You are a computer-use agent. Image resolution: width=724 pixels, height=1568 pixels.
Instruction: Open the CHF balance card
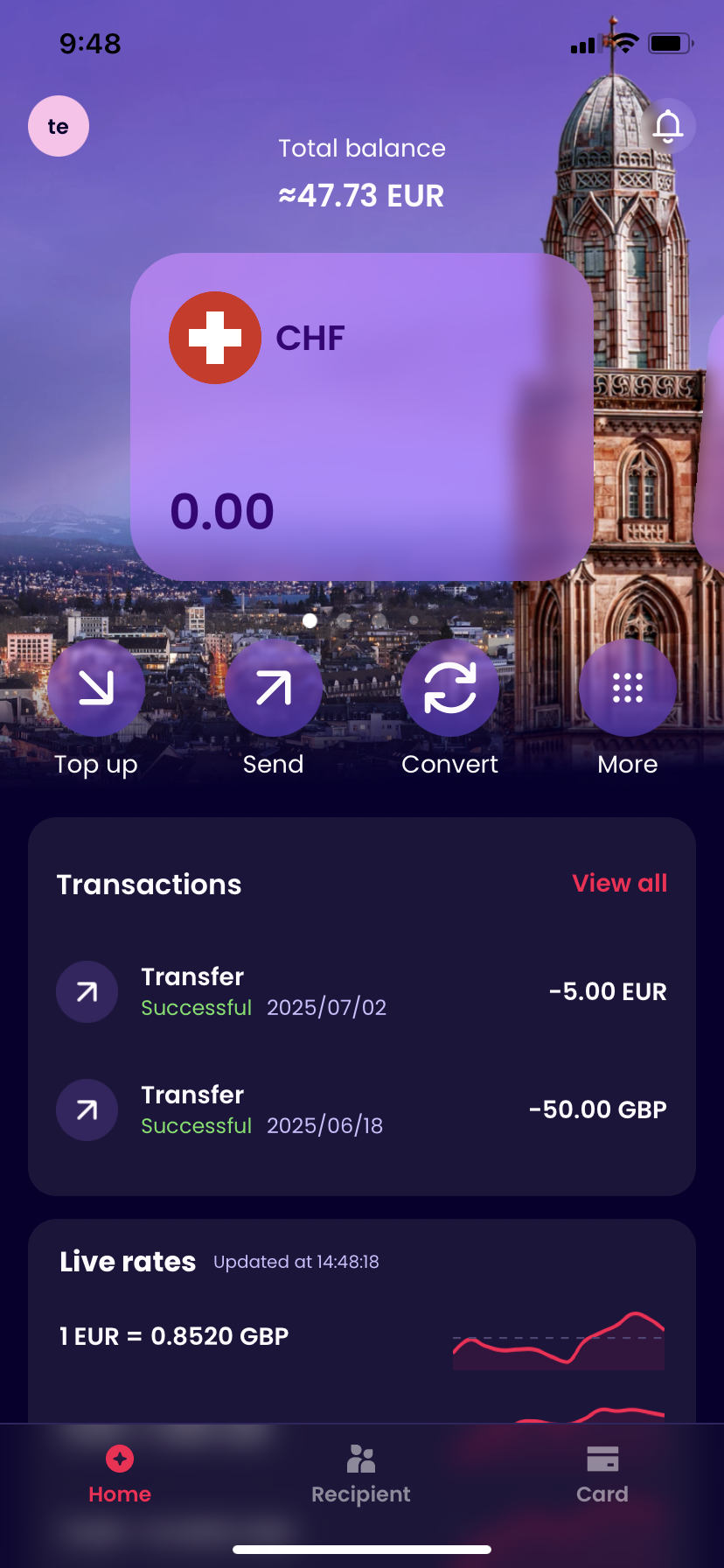362,416
